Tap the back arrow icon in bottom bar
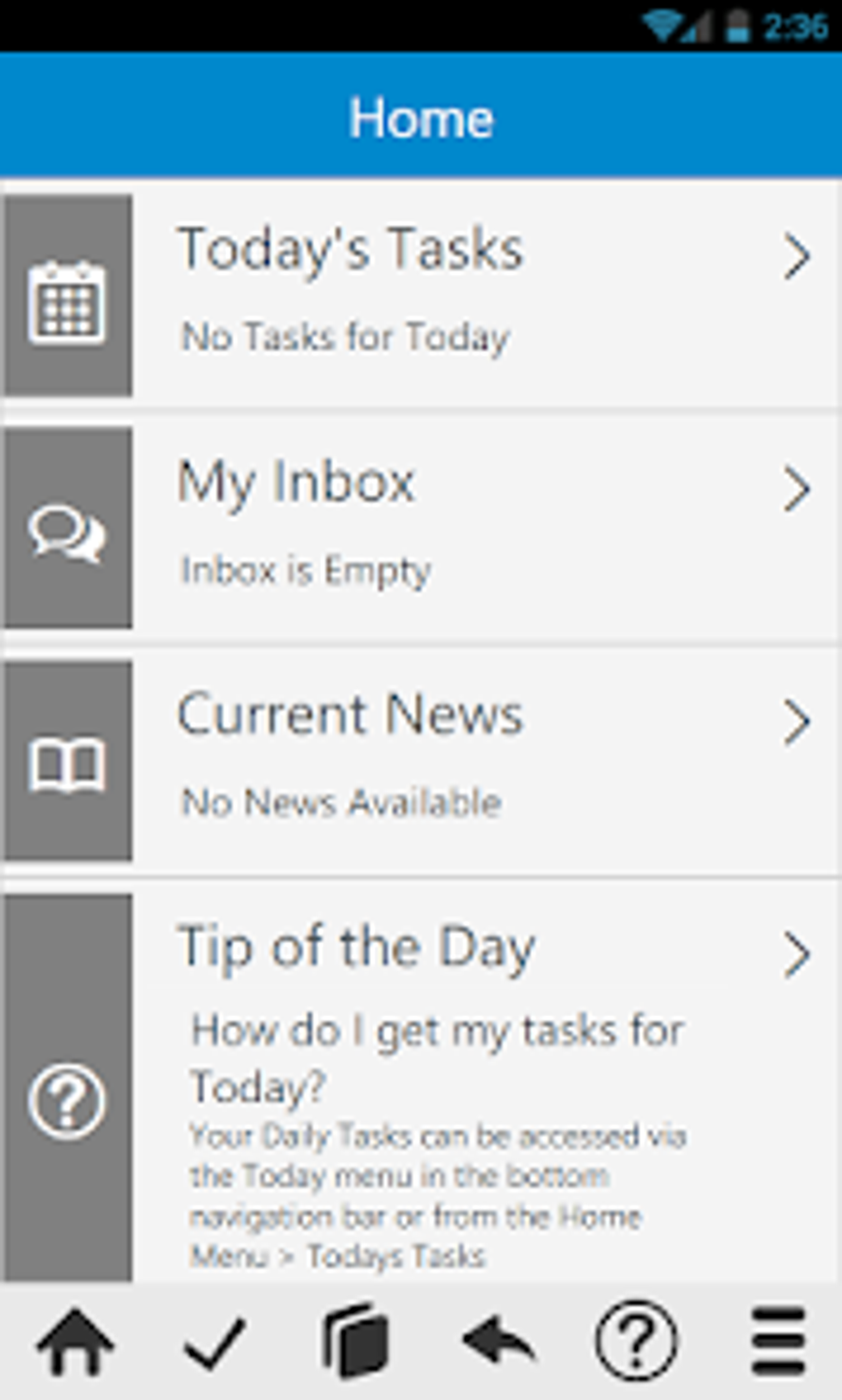842x1400 pixels. tap(494, 1339)
